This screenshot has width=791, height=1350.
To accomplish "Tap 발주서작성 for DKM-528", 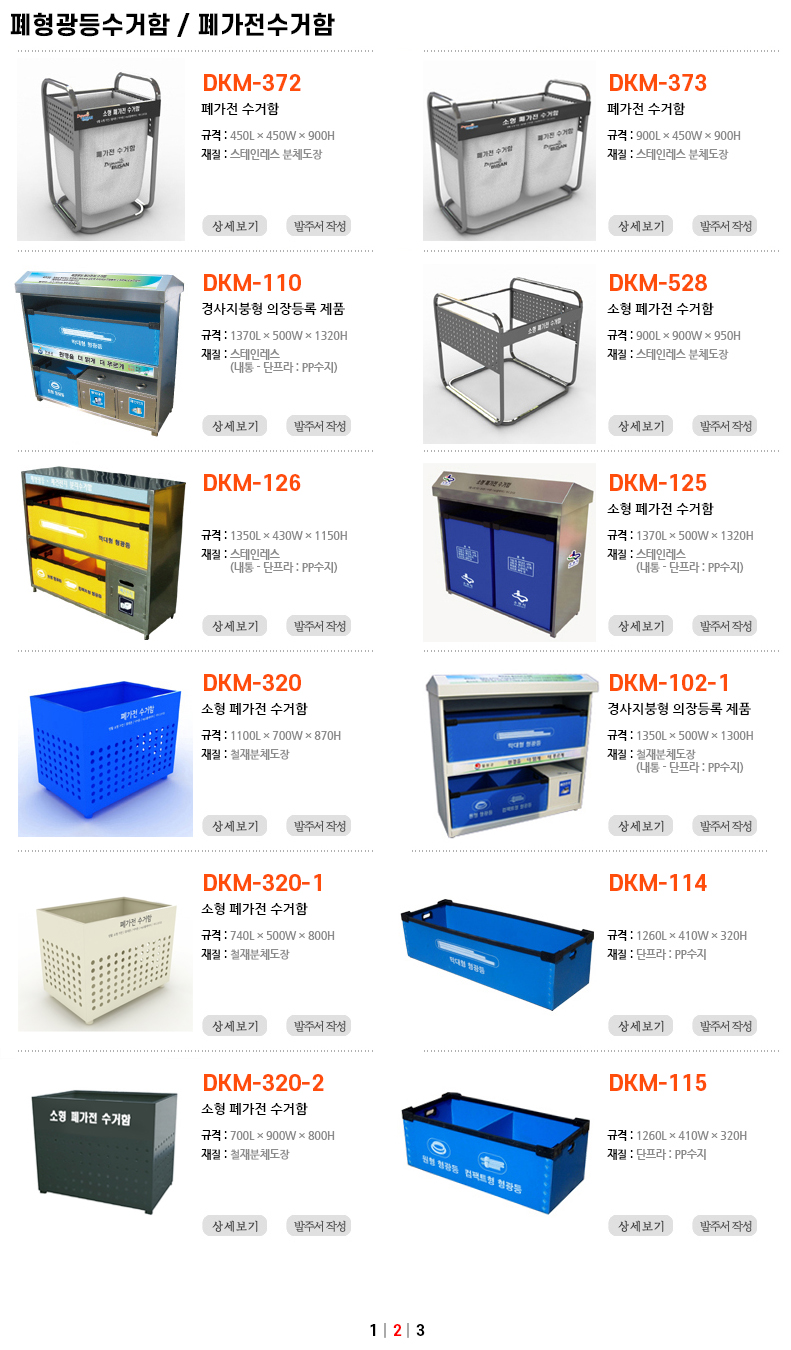I will coord(724,426).
